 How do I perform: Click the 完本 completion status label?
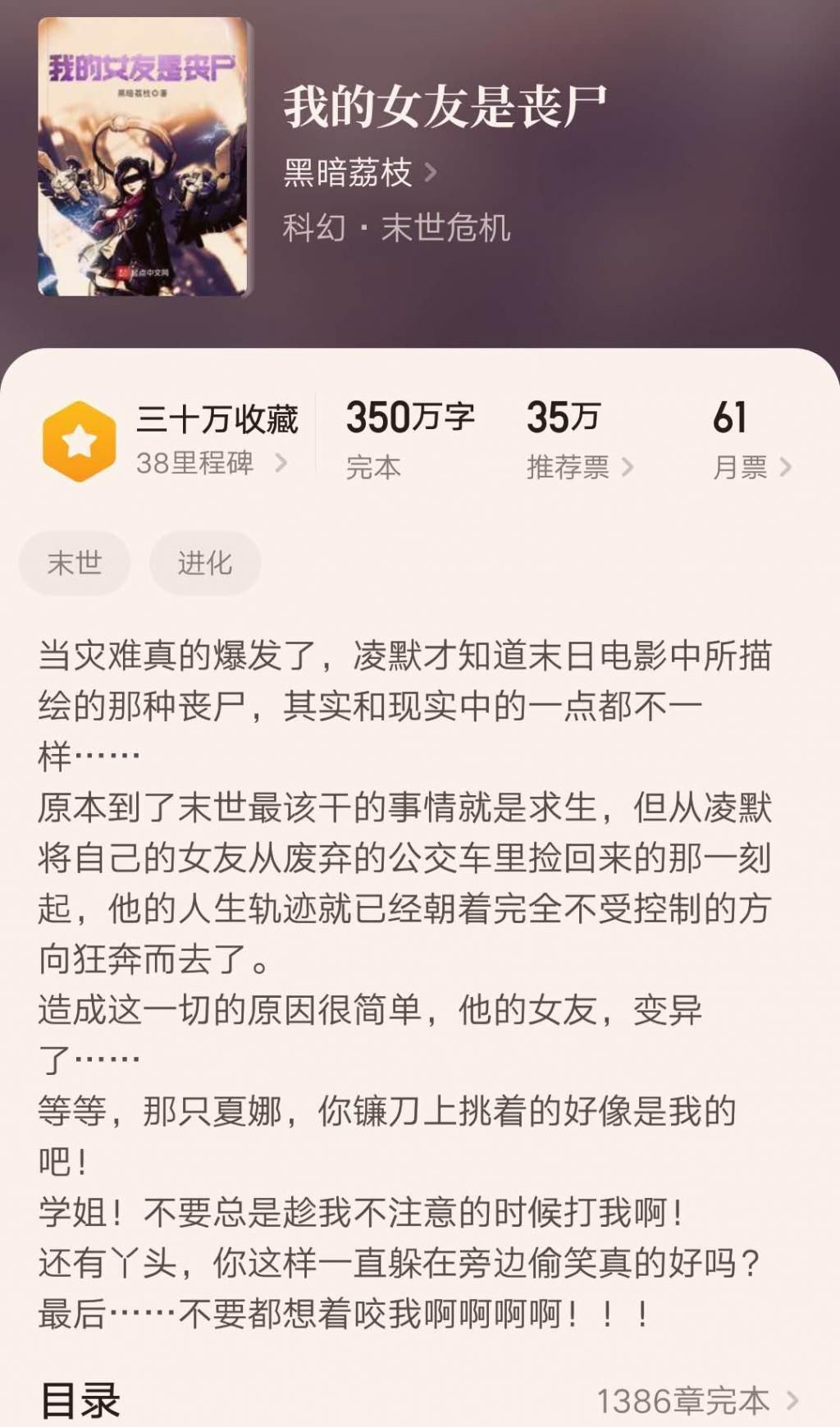pyautogui.click(x=372, y=466)
